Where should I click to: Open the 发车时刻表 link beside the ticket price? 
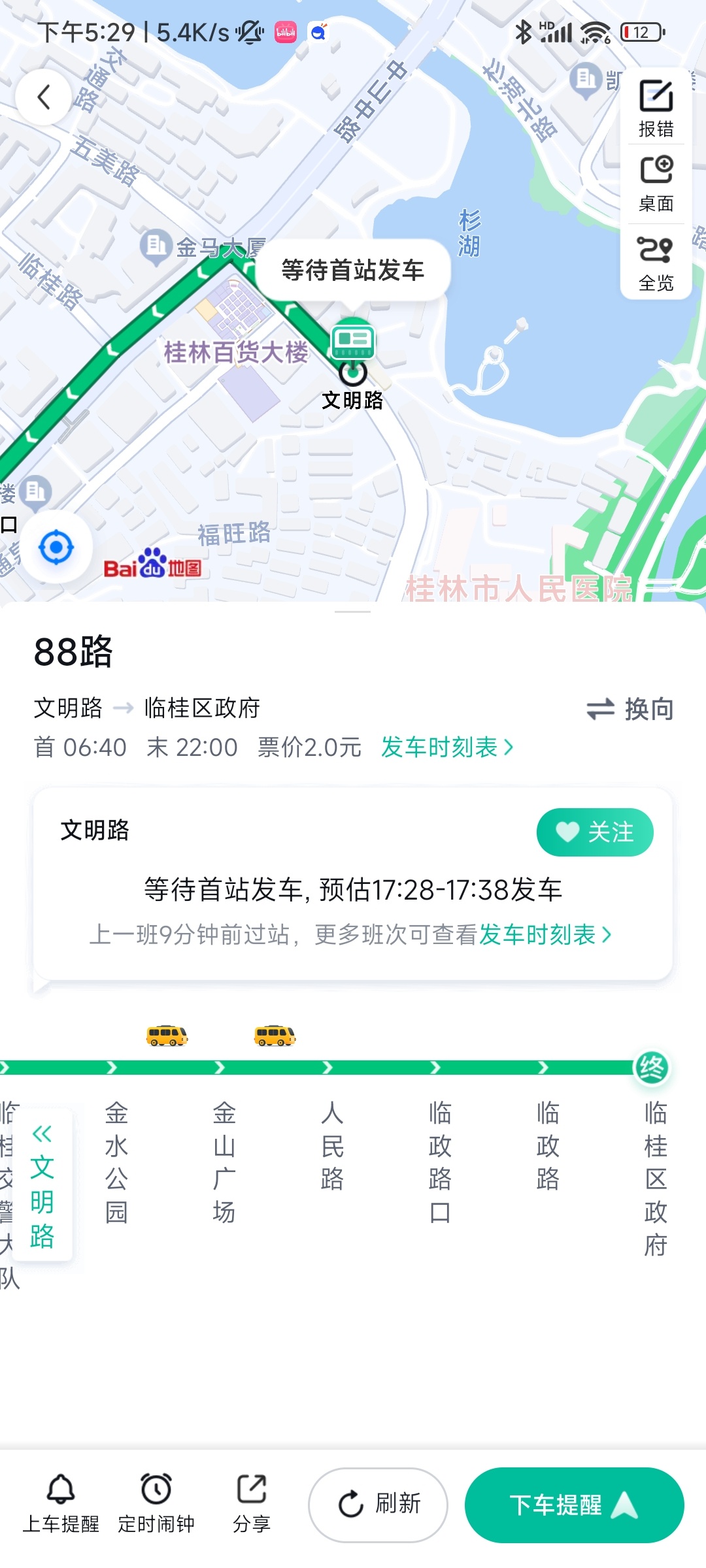[447, 747]
